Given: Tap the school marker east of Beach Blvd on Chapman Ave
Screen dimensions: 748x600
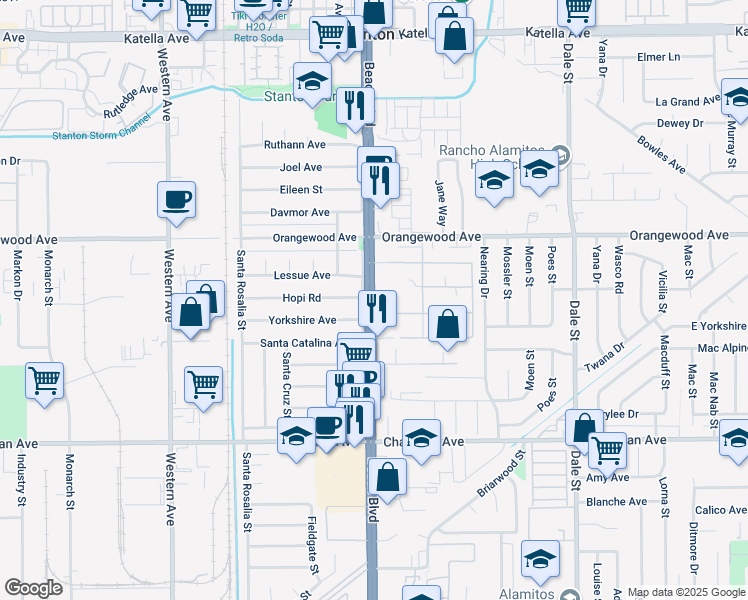Looking at the screenshot, I should [421, 439].
